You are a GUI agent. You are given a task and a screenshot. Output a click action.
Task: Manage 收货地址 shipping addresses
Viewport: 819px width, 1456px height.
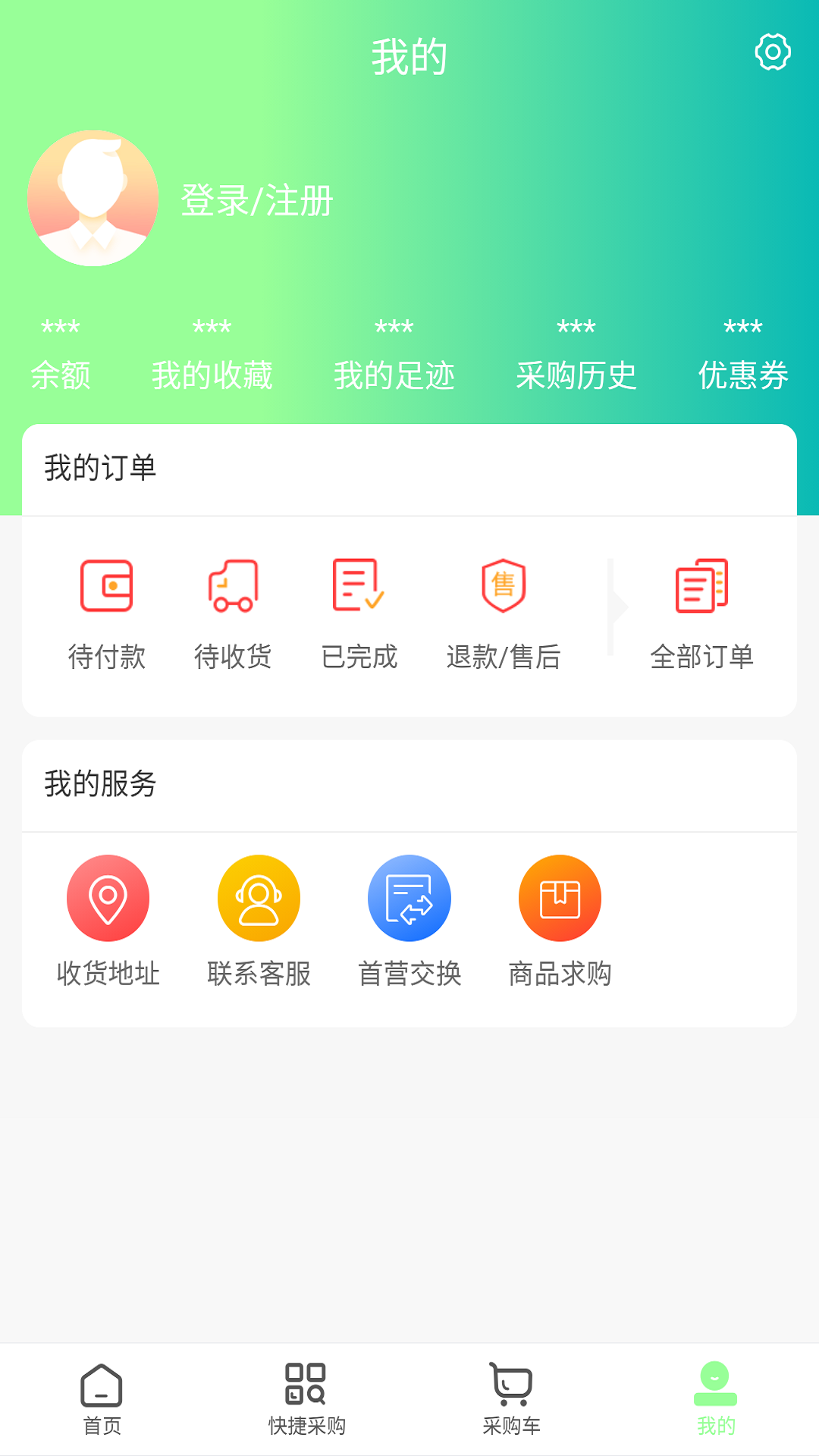coord(108,921)
